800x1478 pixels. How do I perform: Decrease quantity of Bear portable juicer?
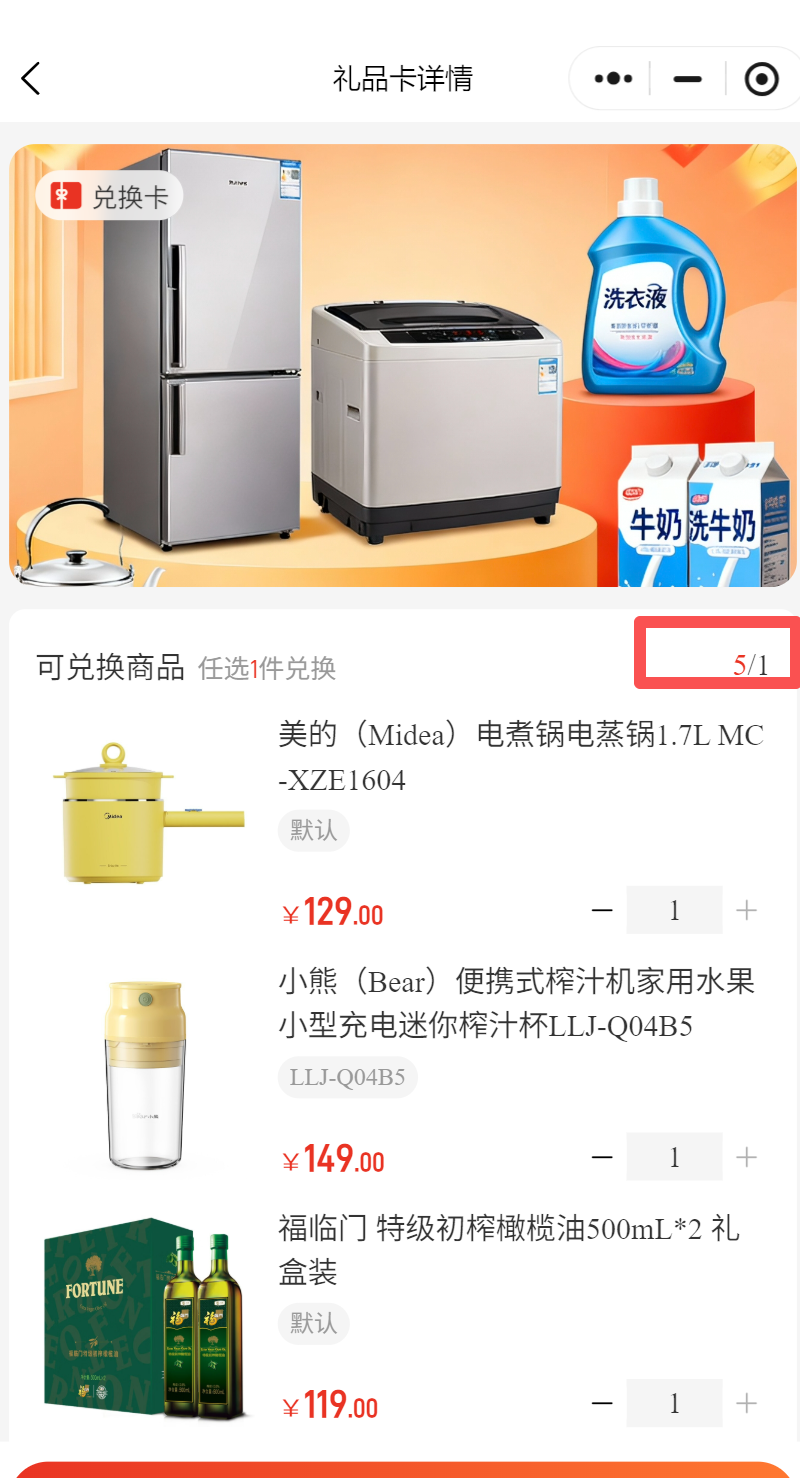coord(602,1157)
